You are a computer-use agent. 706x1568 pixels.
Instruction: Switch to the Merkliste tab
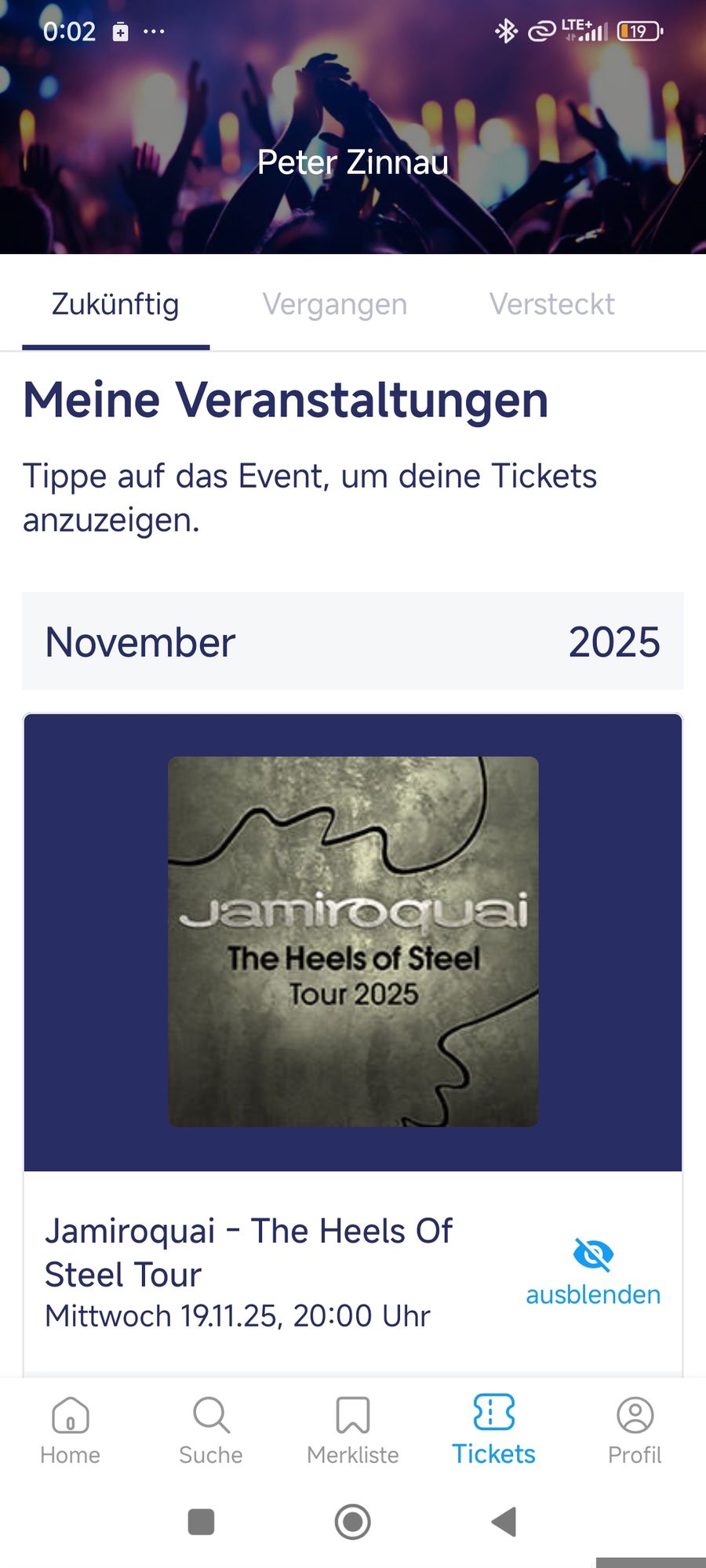pyautogui.click(x=353, y=1430)
